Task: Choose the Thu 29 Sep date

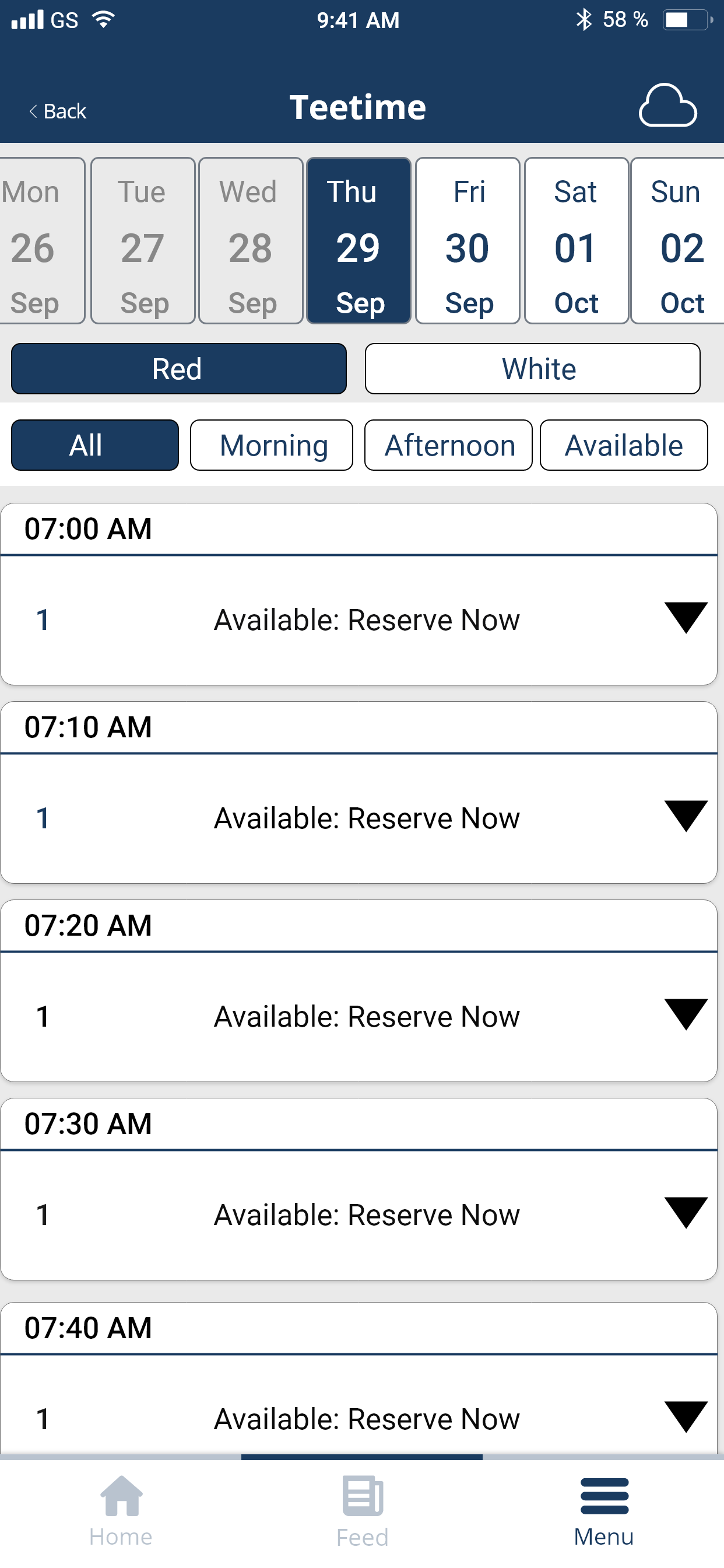Action: point(359,241)
